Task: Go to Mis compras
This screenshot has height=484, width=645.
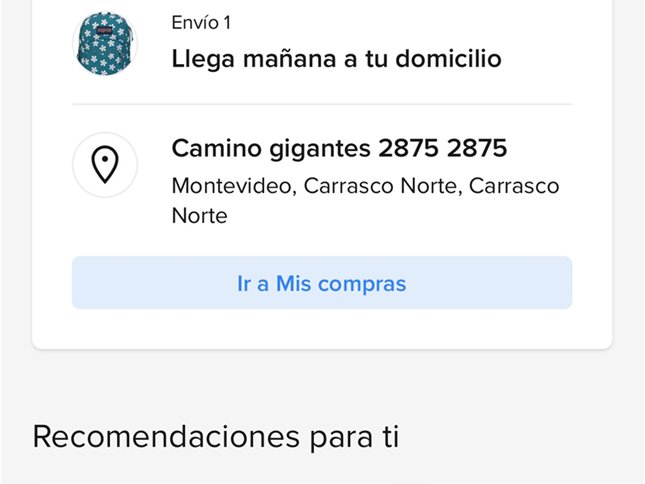Action: click(321, 283)
